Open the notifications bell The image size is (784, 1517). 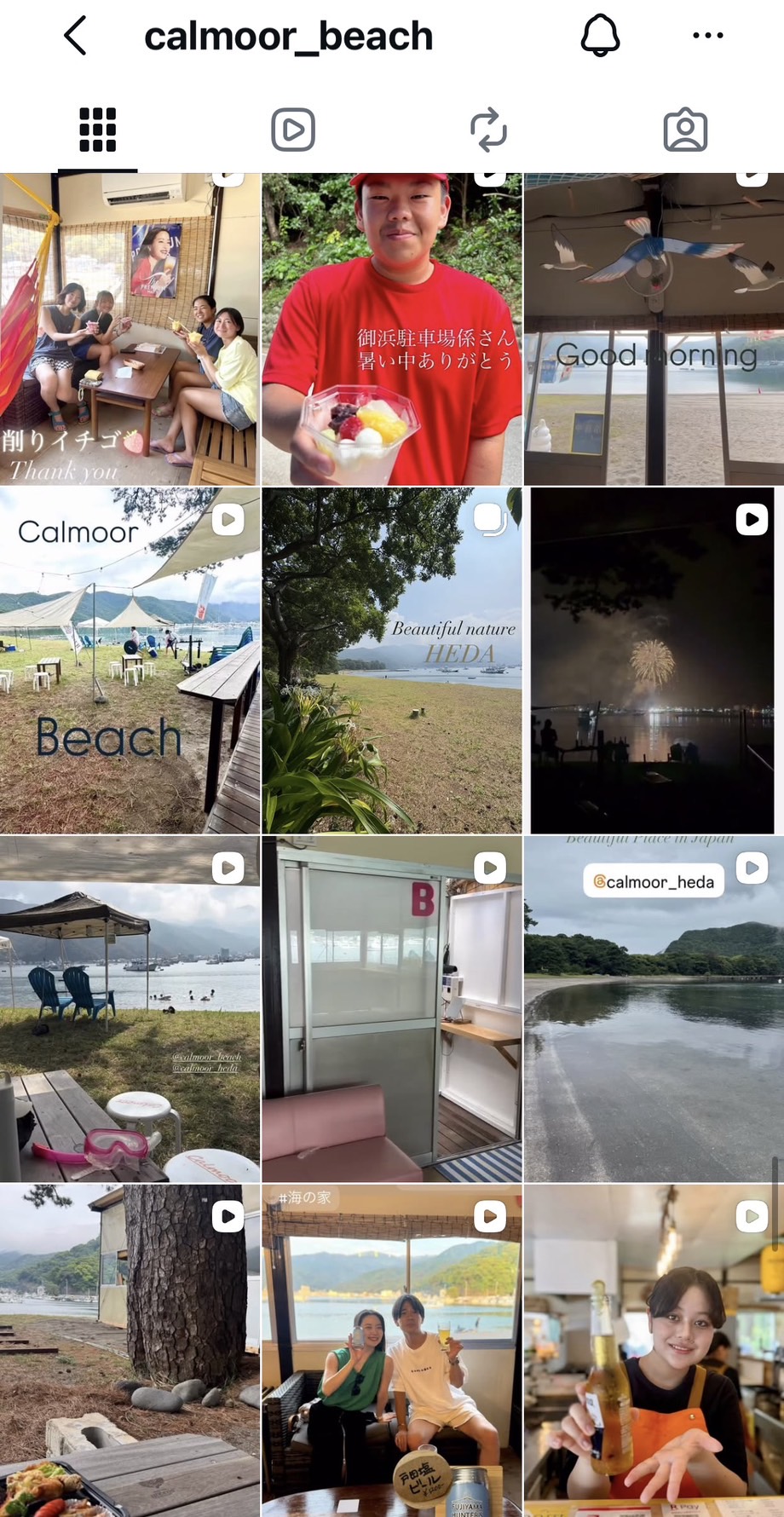(600, 36)
